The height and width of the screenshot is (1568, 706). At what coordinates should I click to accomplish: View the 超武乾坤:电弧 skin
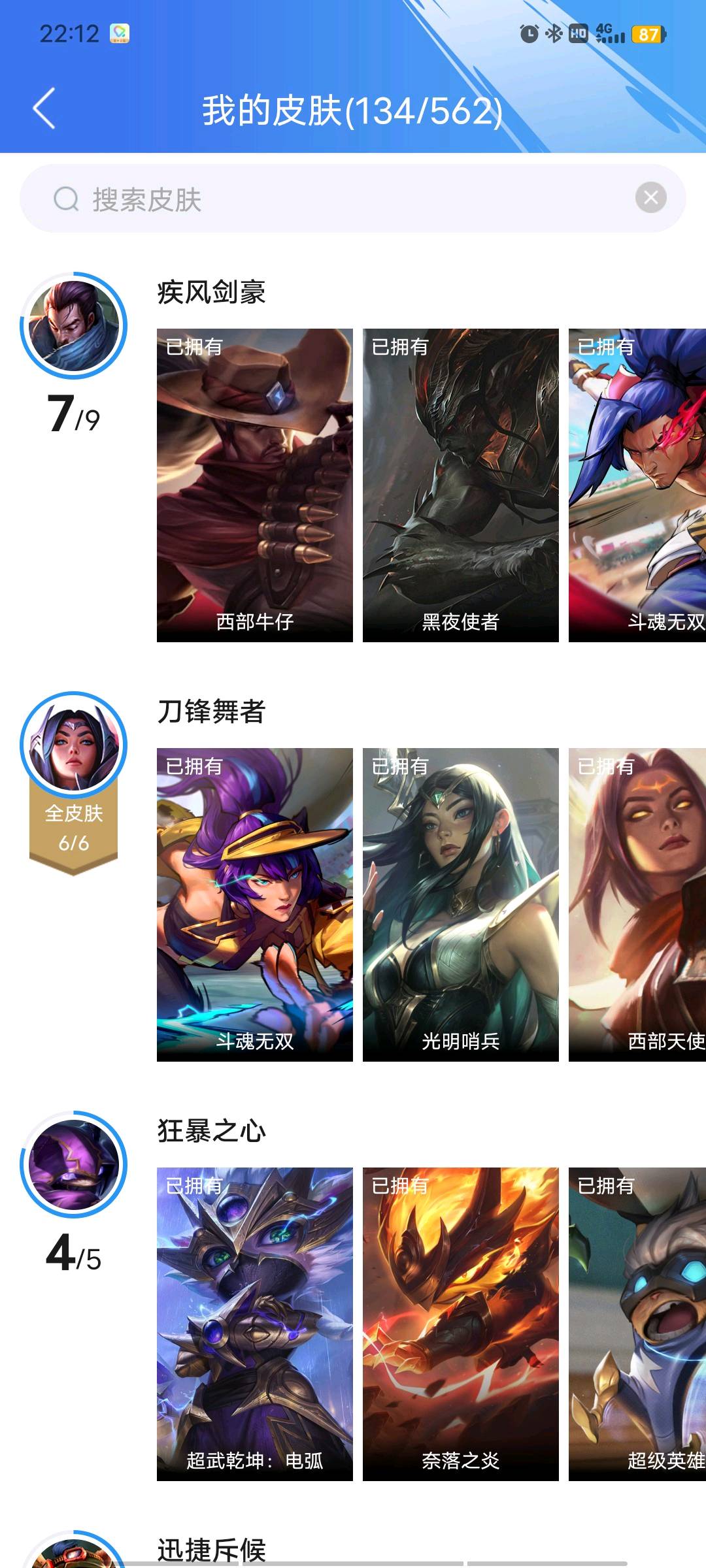pyautogui.click(x=254, y=1324)
